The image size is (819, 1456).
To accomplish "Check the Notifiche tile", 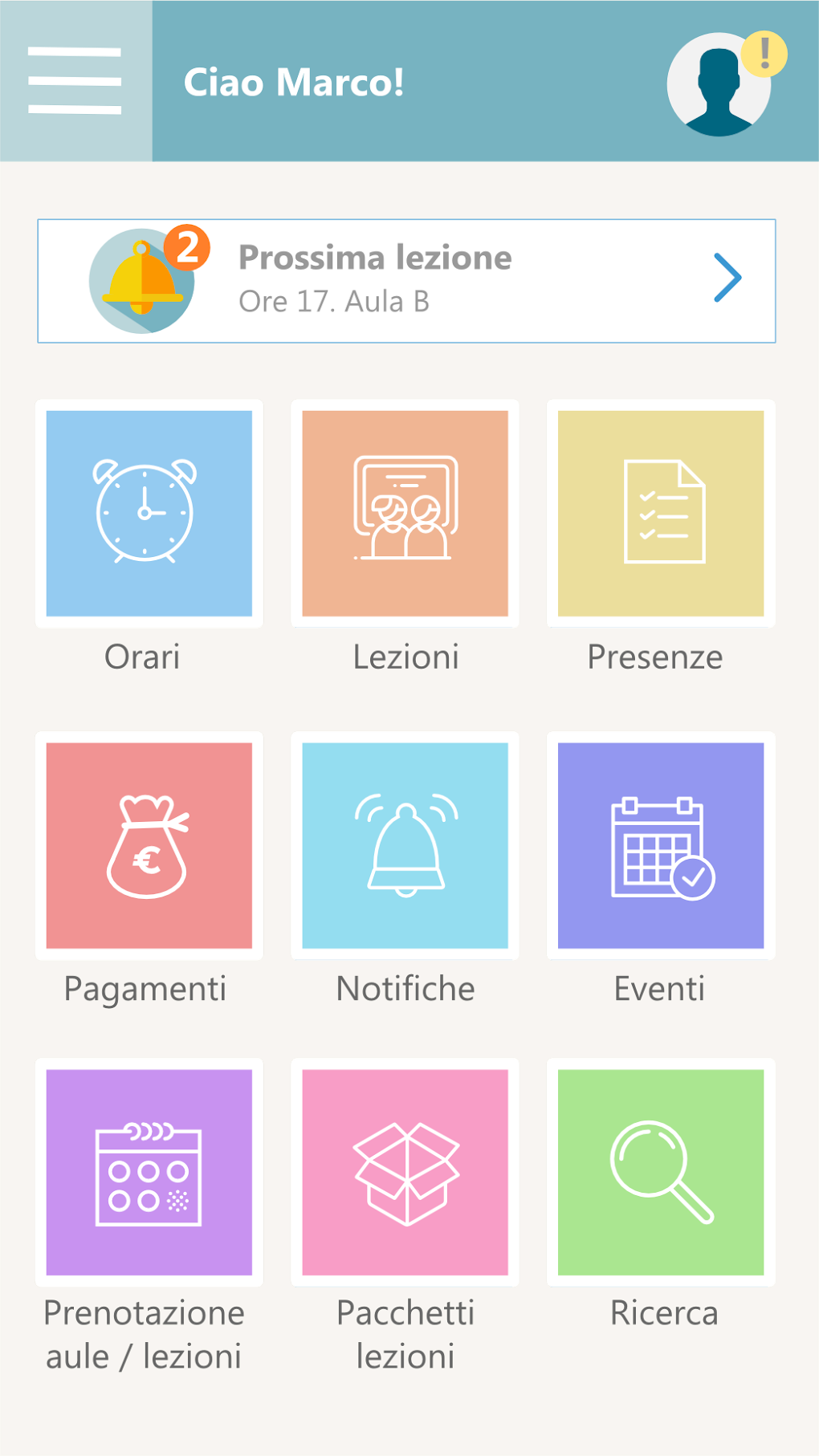I will pyautogui.click(x=405, y=845).
